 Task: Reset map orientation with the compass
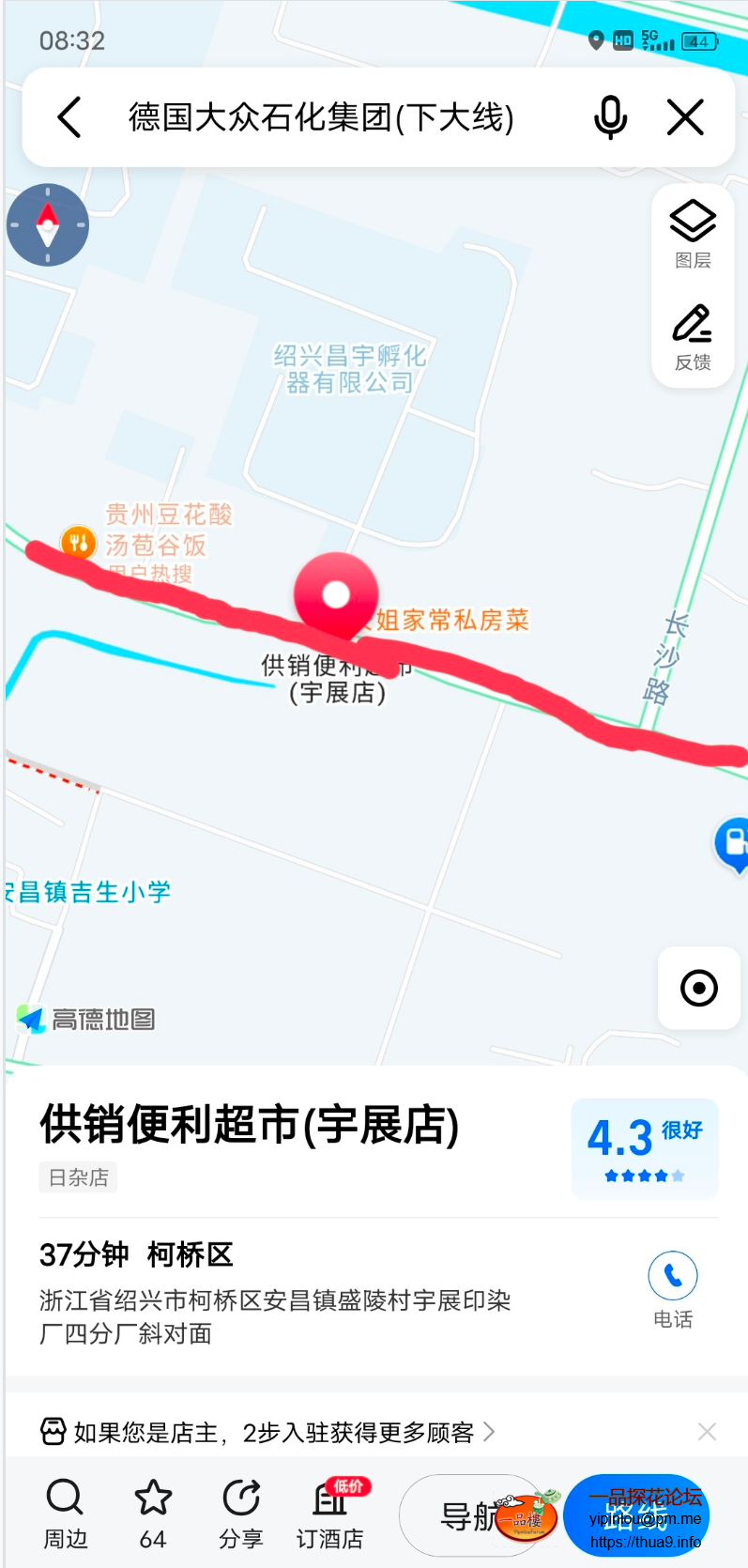48,225
